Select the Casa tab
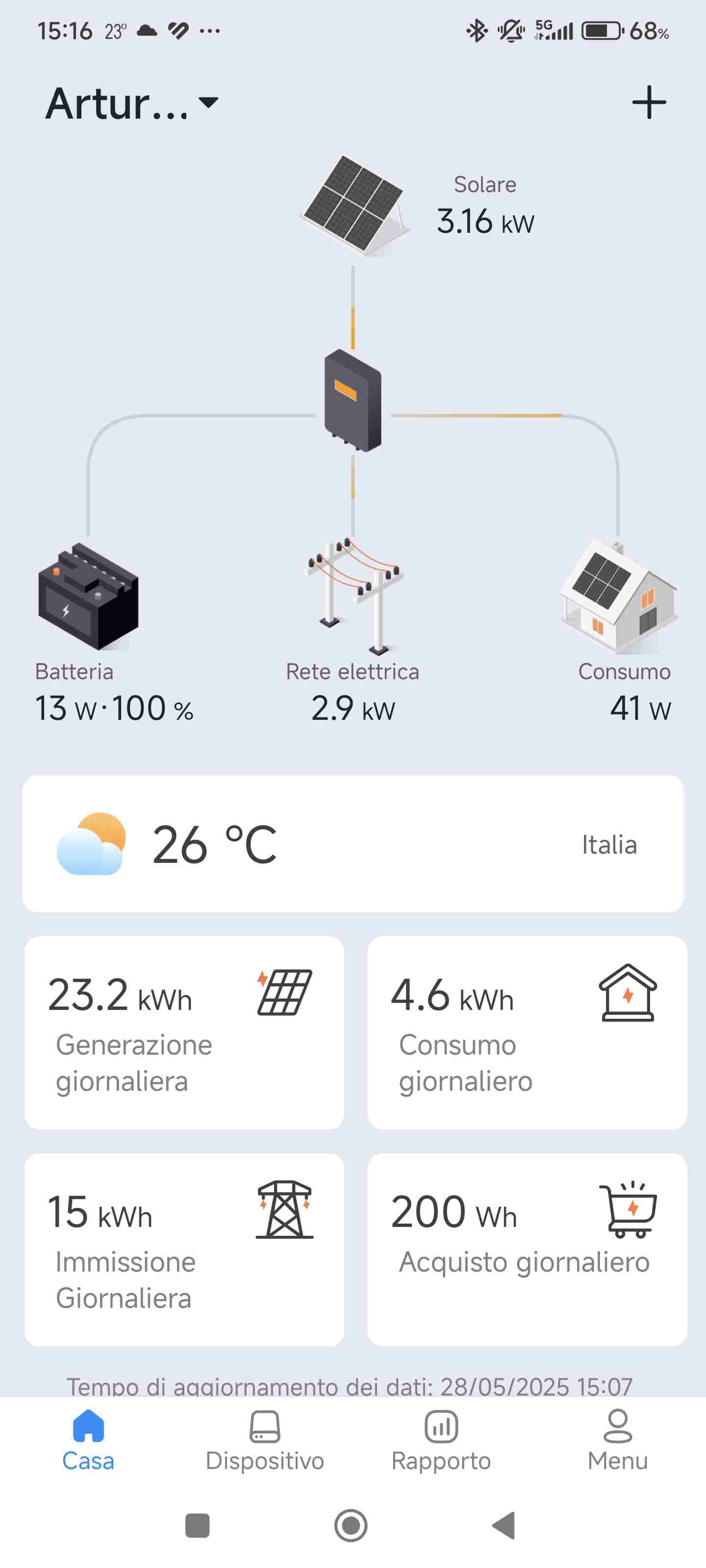This screenshot has height=1568, width=706. 88,1442
